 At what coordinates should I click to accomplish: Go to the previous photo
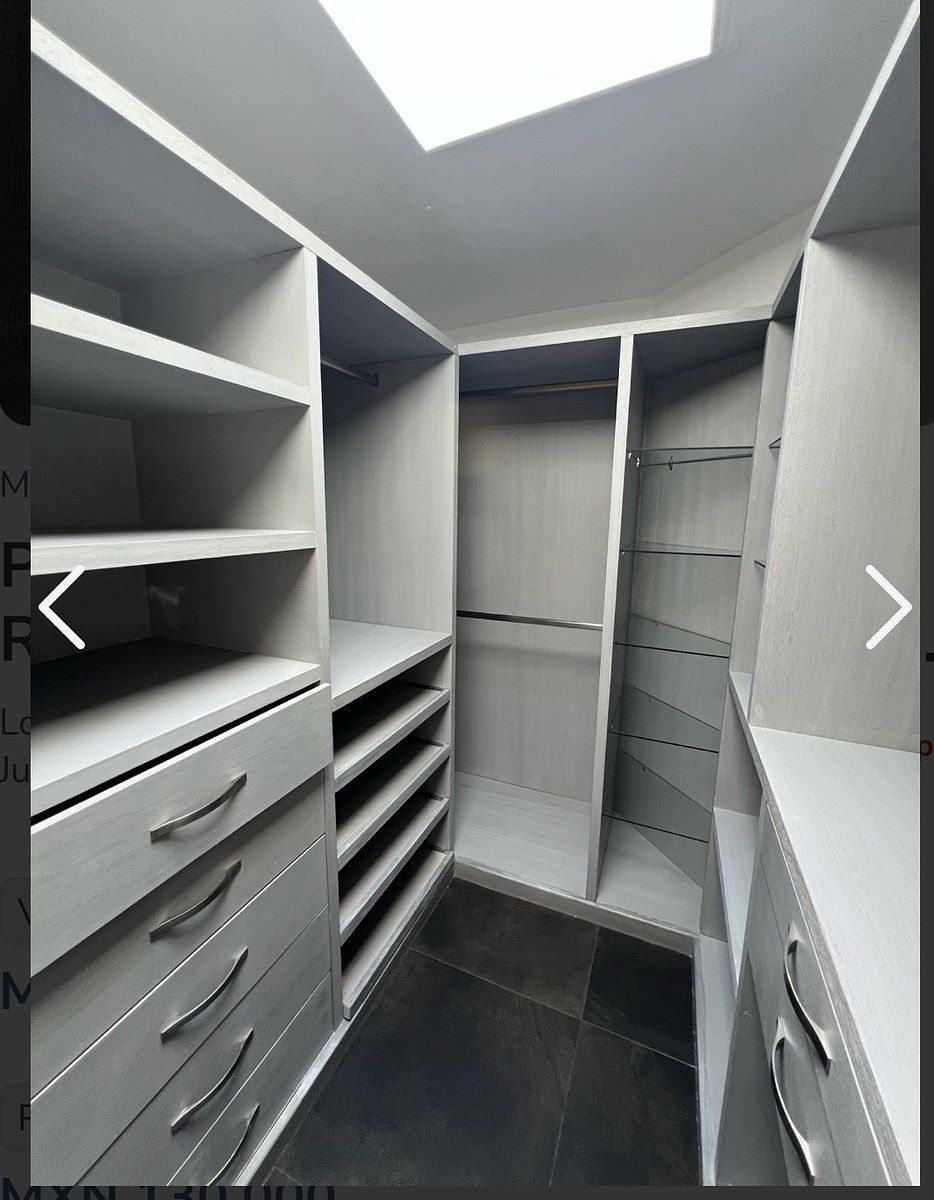pyautogui.click(x=62, y=607)
